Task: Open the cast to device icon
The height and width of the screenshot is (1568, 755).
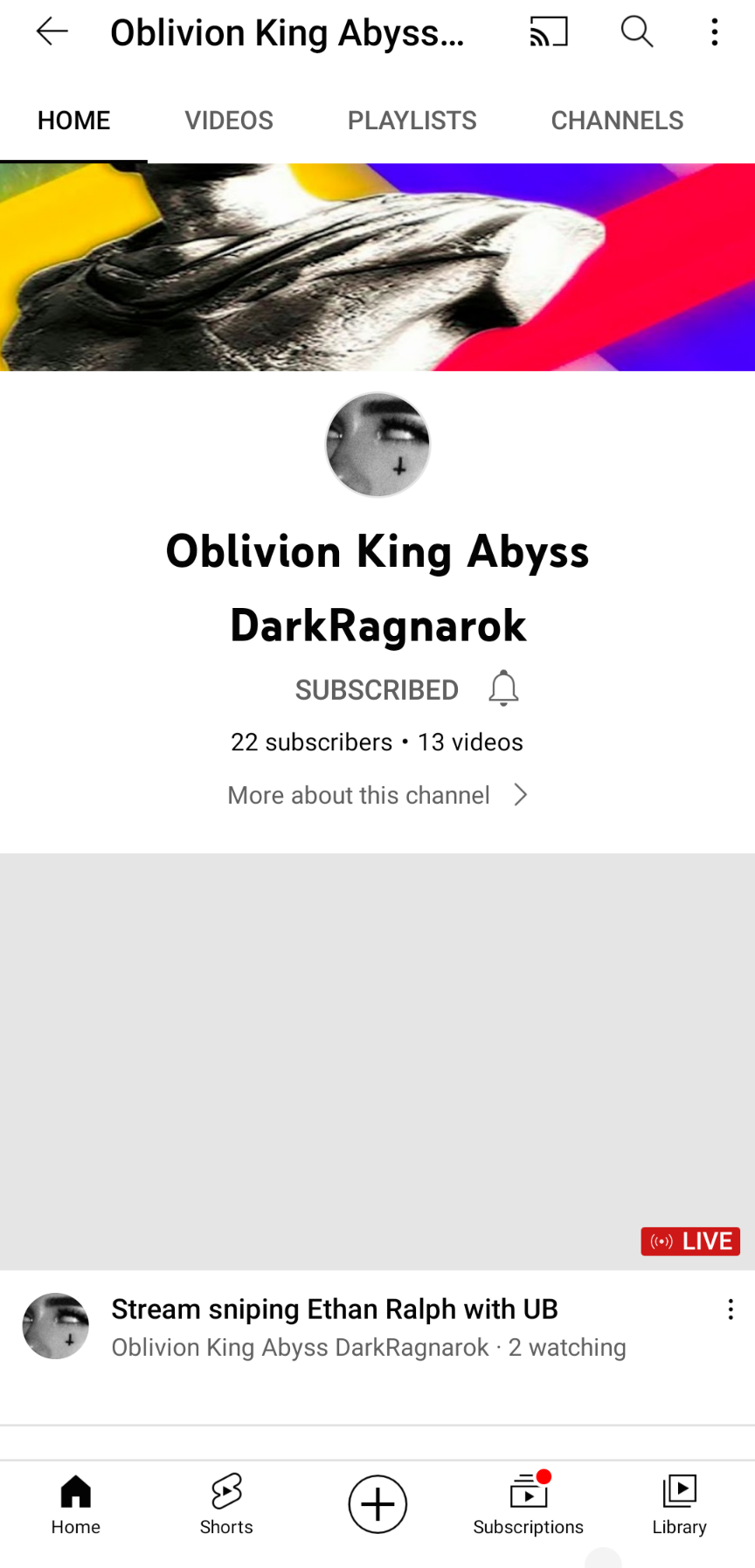Action: click(549, 32)
